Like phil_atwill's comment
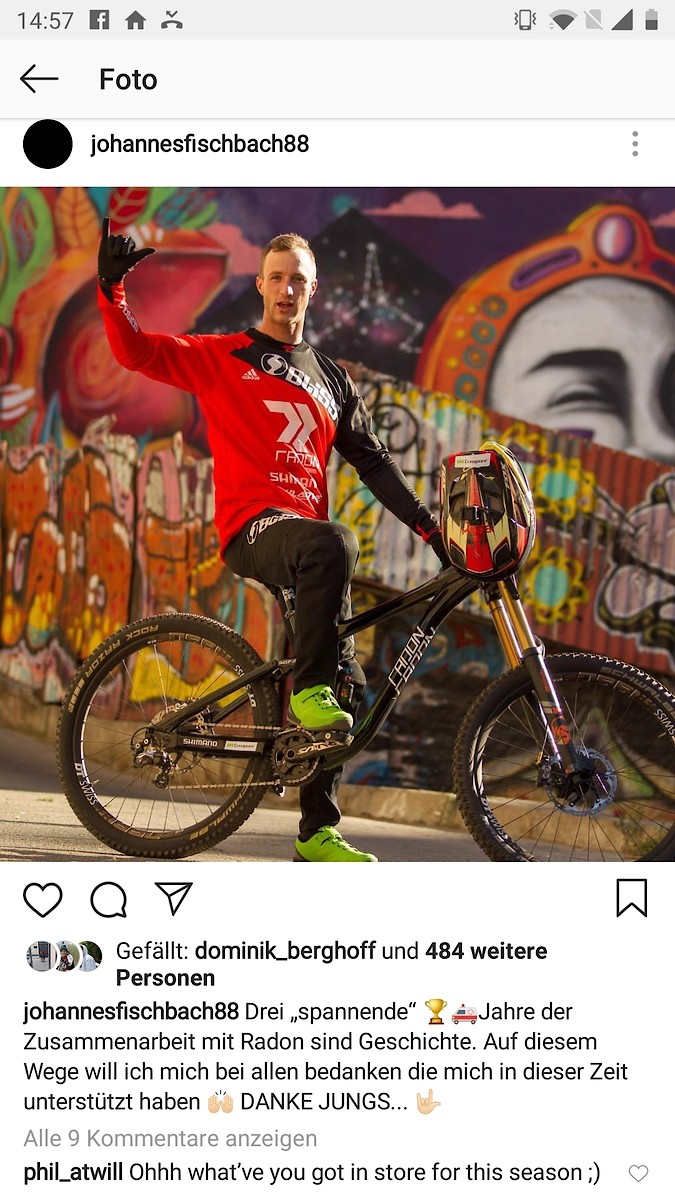 638,1173
